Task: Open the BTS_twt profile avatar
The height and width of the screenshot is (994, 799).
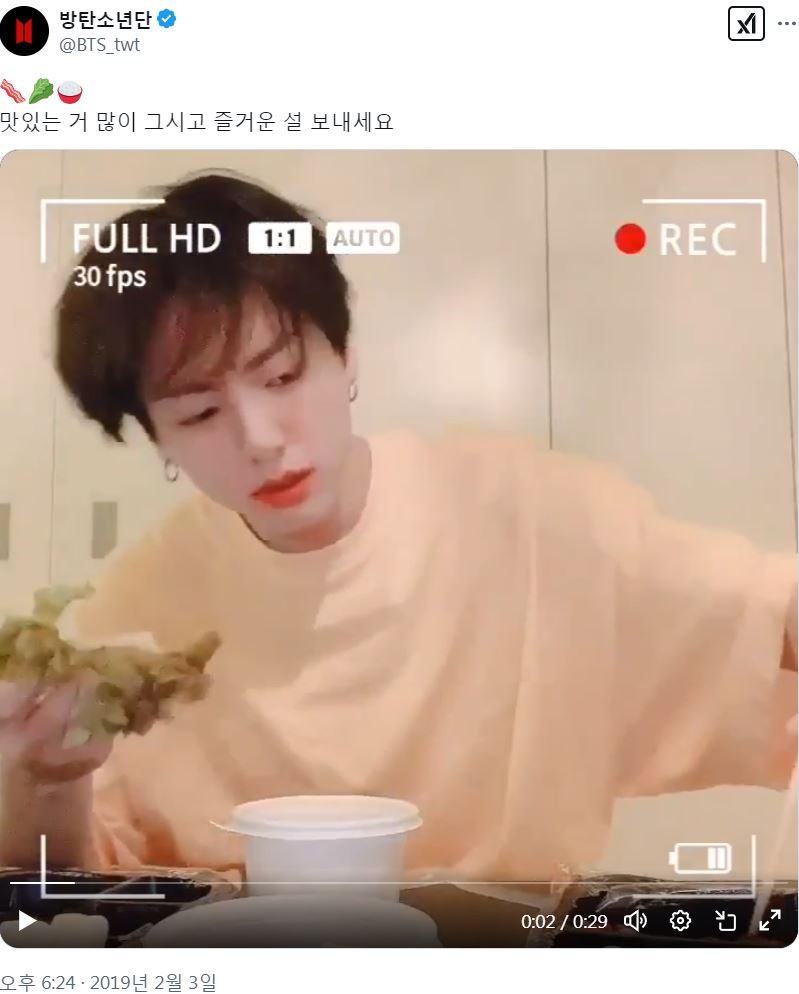Action: (24, 31)
